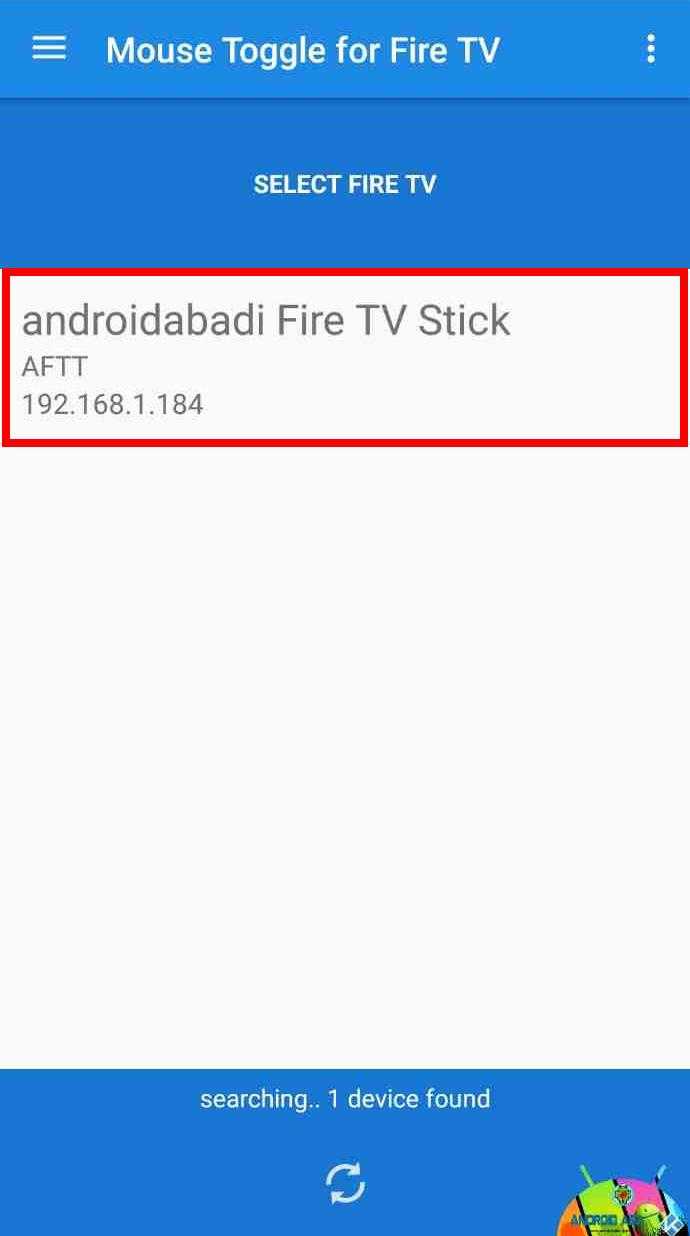Open the overflow menu
690x1236 pixels.
pyautogui.click(x=651, y=48)
